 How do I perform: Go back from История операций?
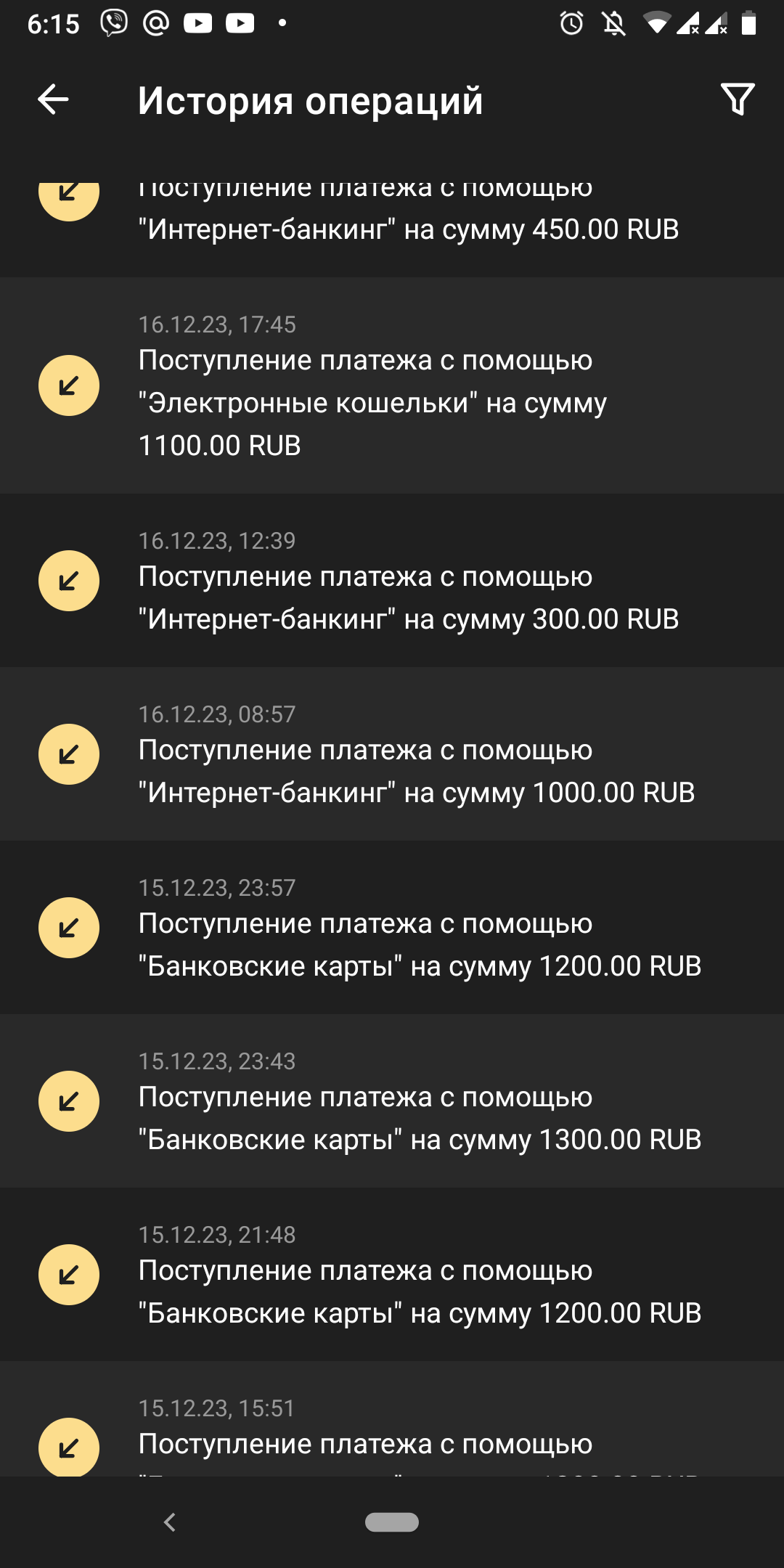pyautogui.click(x=53, y=99)
